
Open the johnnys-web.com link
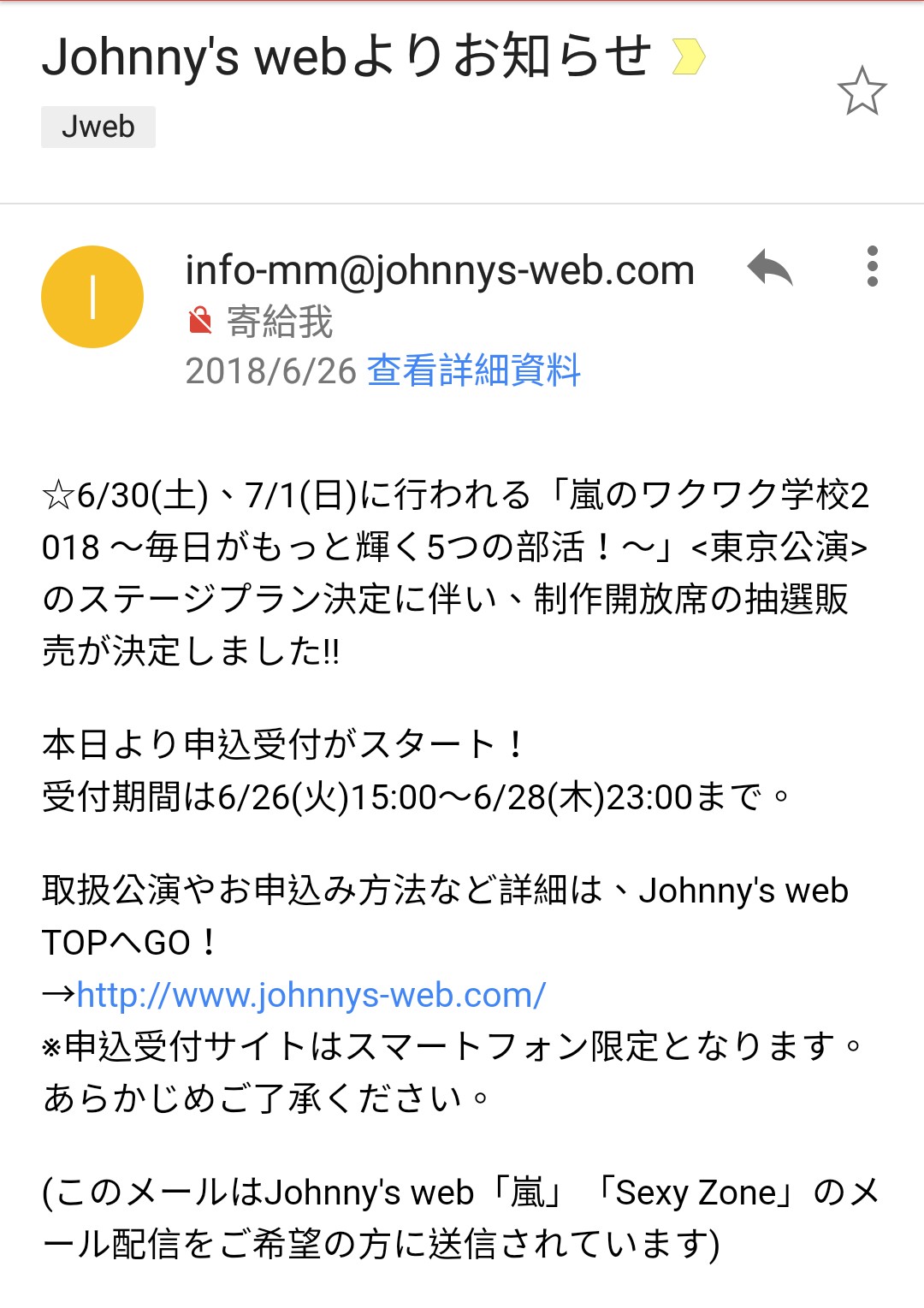tap(311, 995)
